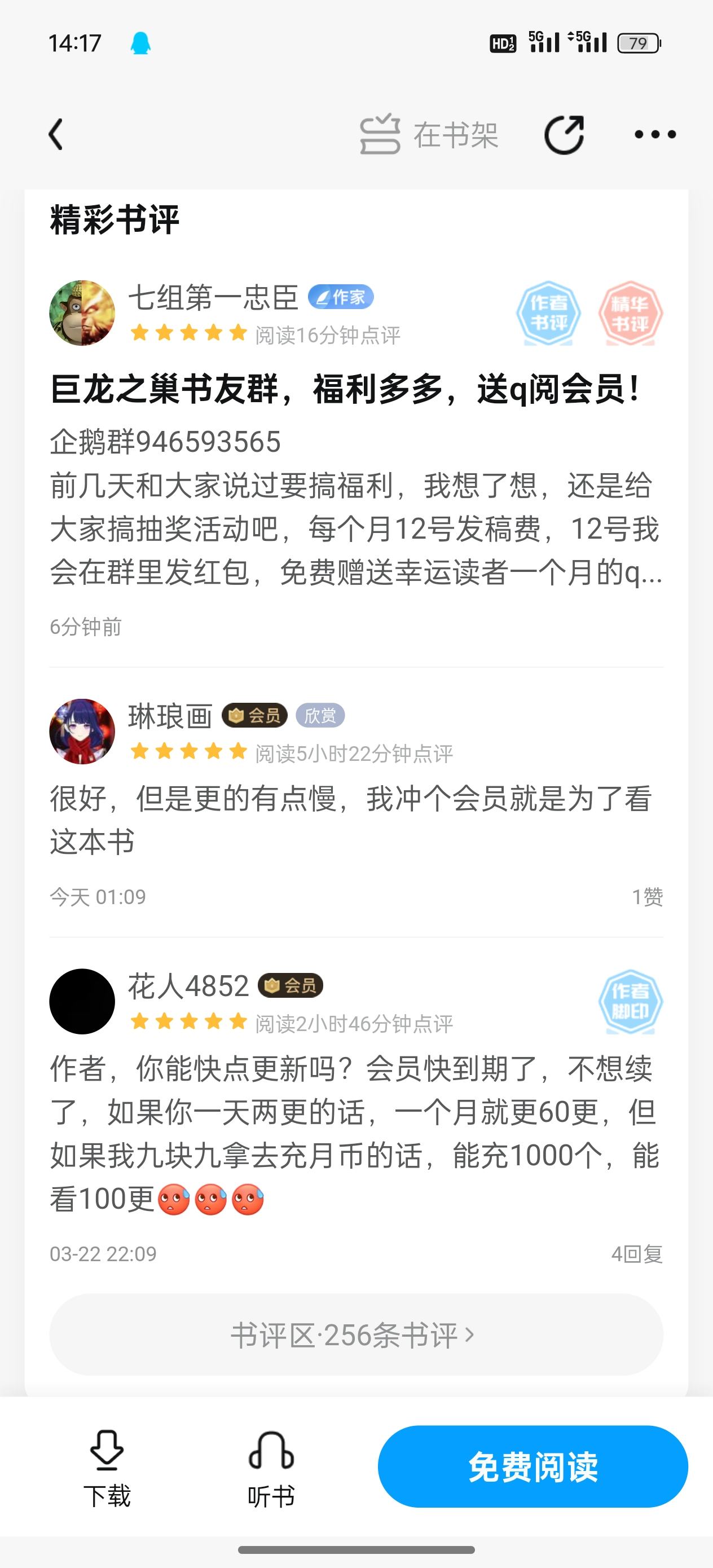Go back using the top-left arrow
713x1568 pixels.
56,135
